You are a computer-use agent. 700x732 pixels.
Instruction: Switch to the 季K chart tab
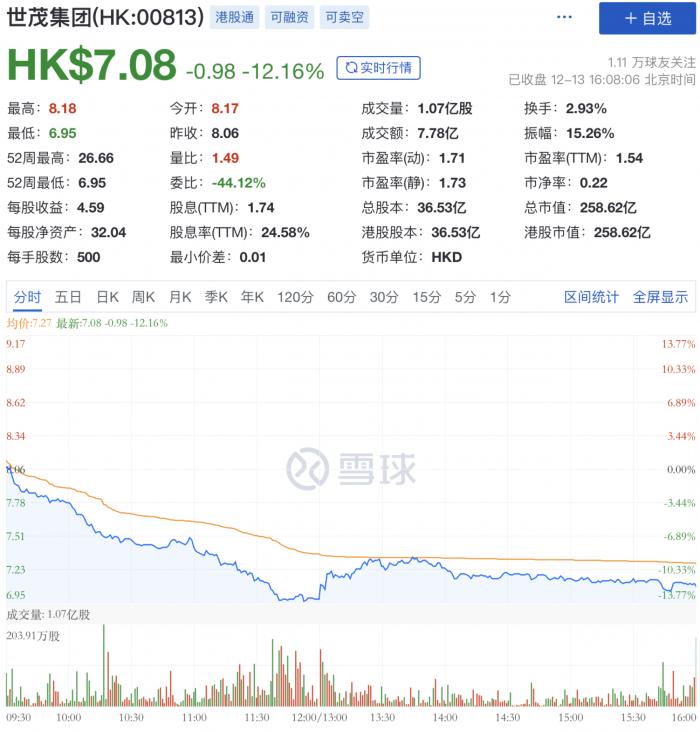(x=216, y=297)
